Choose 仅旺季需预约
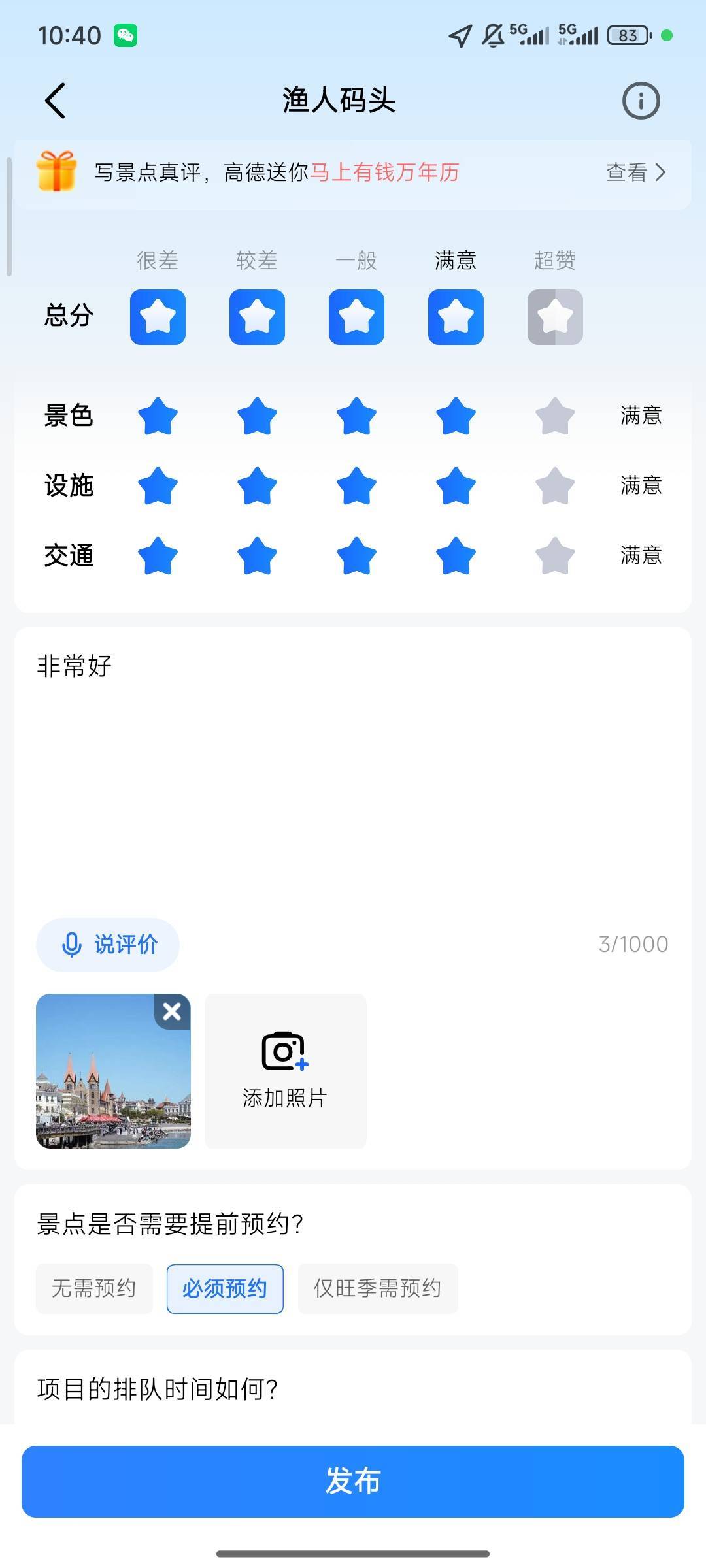The width and height of the screenshot is (706, 1568). tap(378, 1288)
